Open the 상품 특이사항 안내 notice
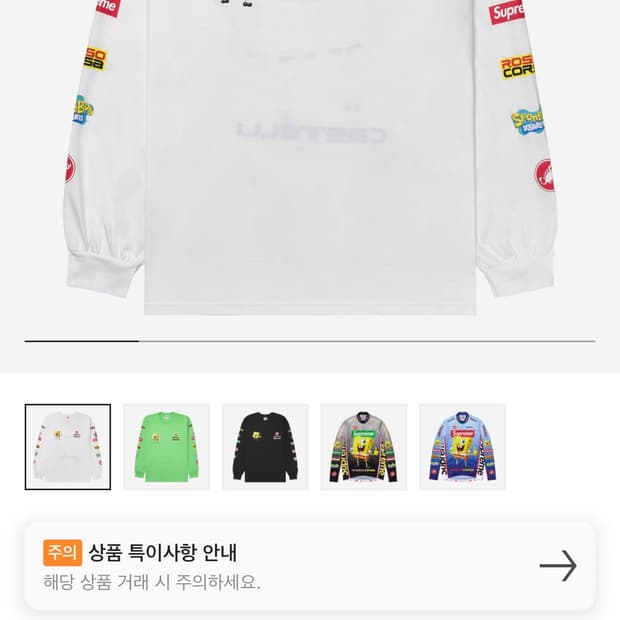Screen dimensions: 620x620 coord(310,565)
